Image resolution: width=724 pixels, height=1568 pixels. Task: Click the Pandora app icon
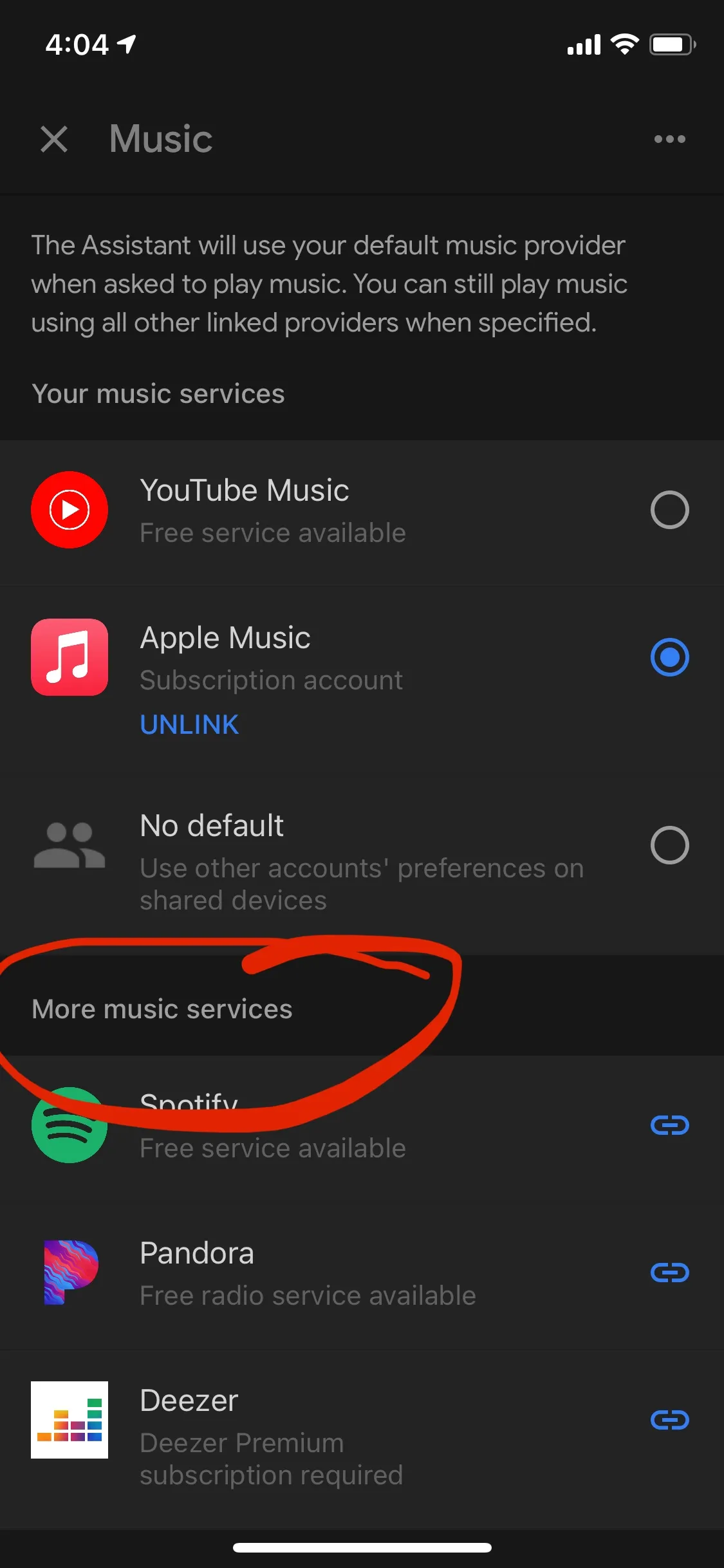(69, 1271)
